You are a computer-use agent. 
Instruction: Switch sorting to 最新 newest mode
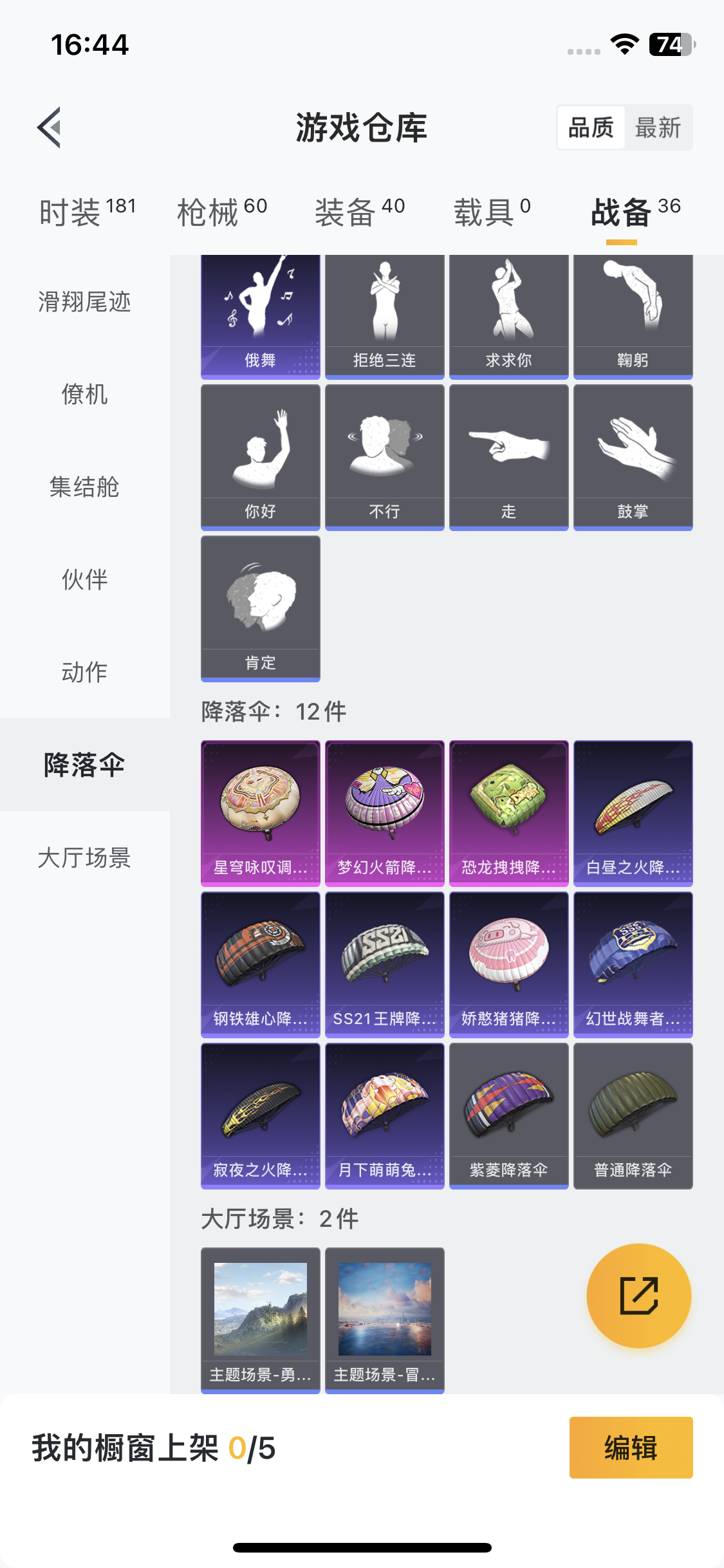point(658,128)
